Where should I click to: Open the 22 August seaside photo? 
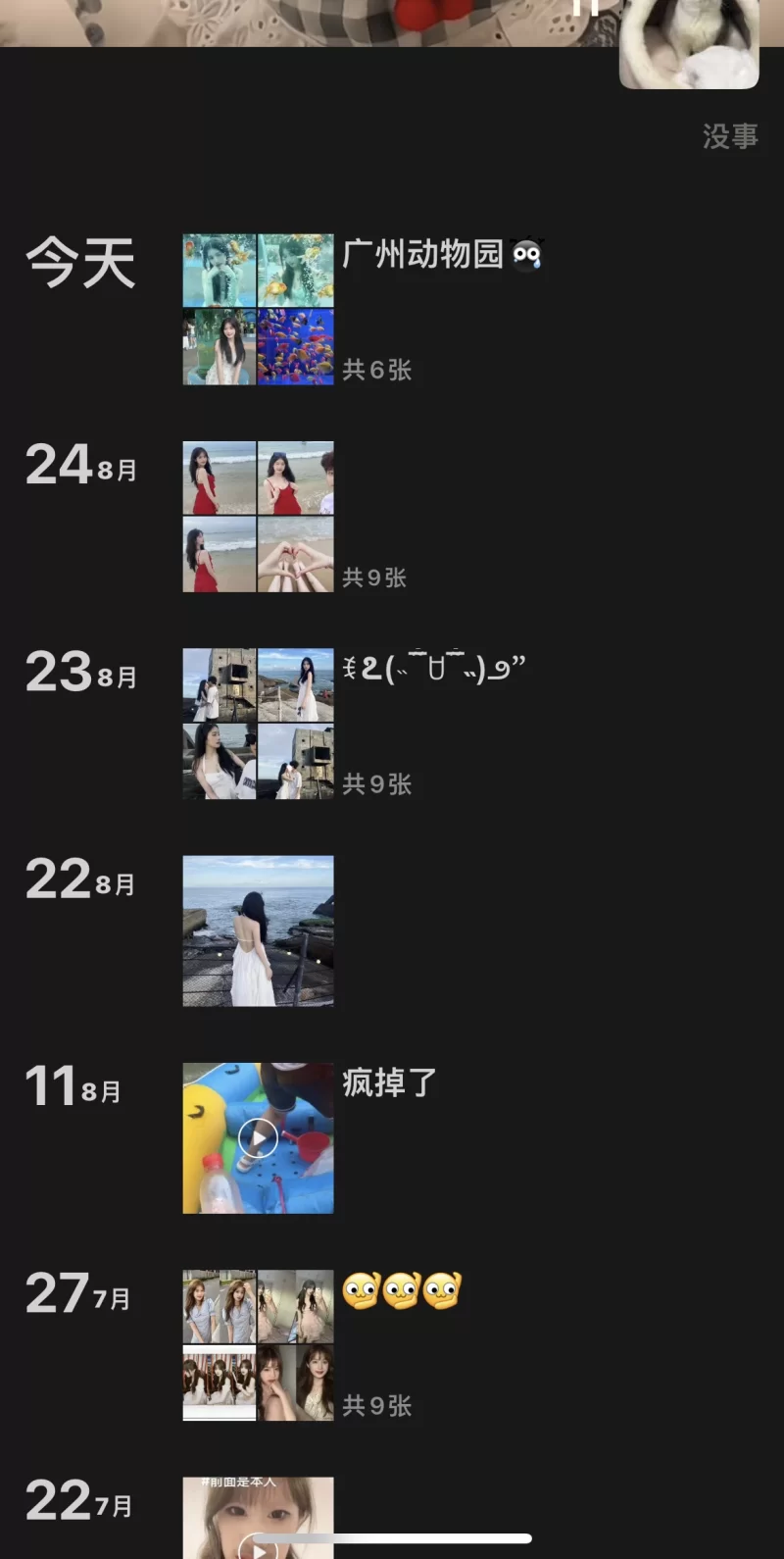pos(258,930)
